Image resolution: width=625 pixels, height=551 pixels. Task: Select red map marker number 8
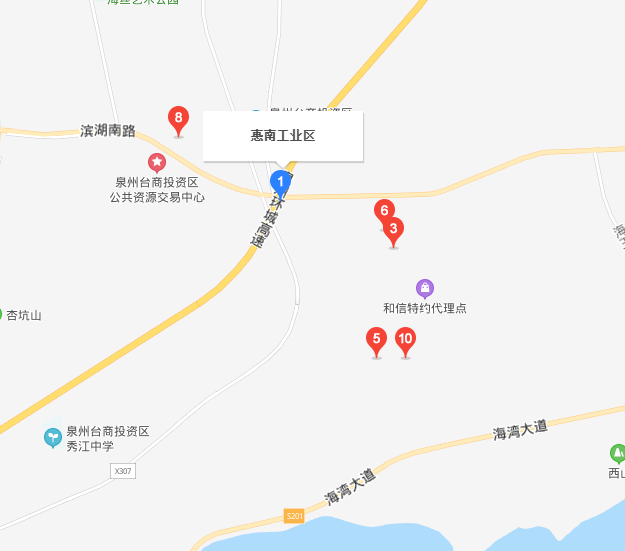[x=179, y=119]
